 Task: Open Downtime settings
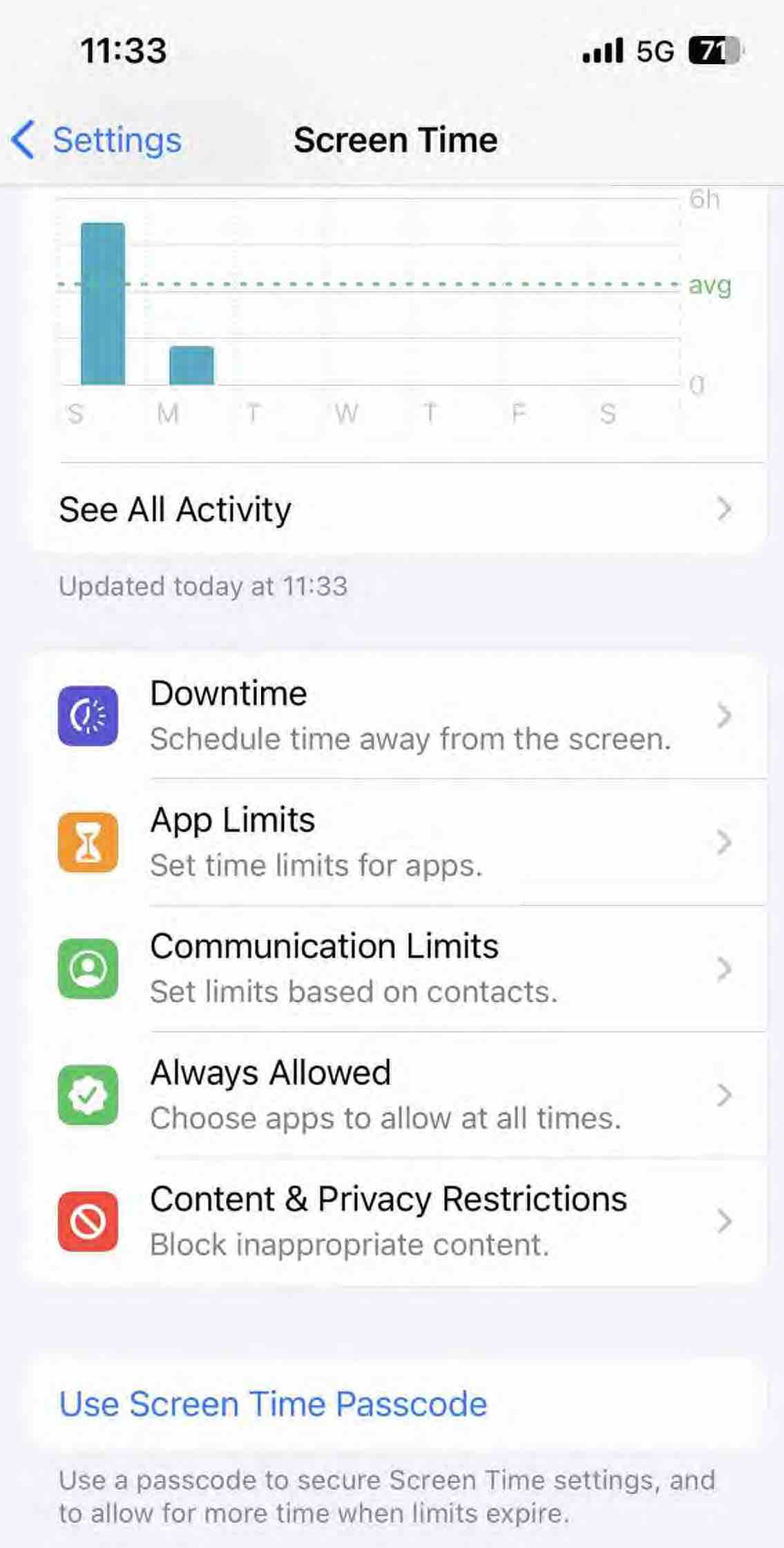tap(399, 716)
